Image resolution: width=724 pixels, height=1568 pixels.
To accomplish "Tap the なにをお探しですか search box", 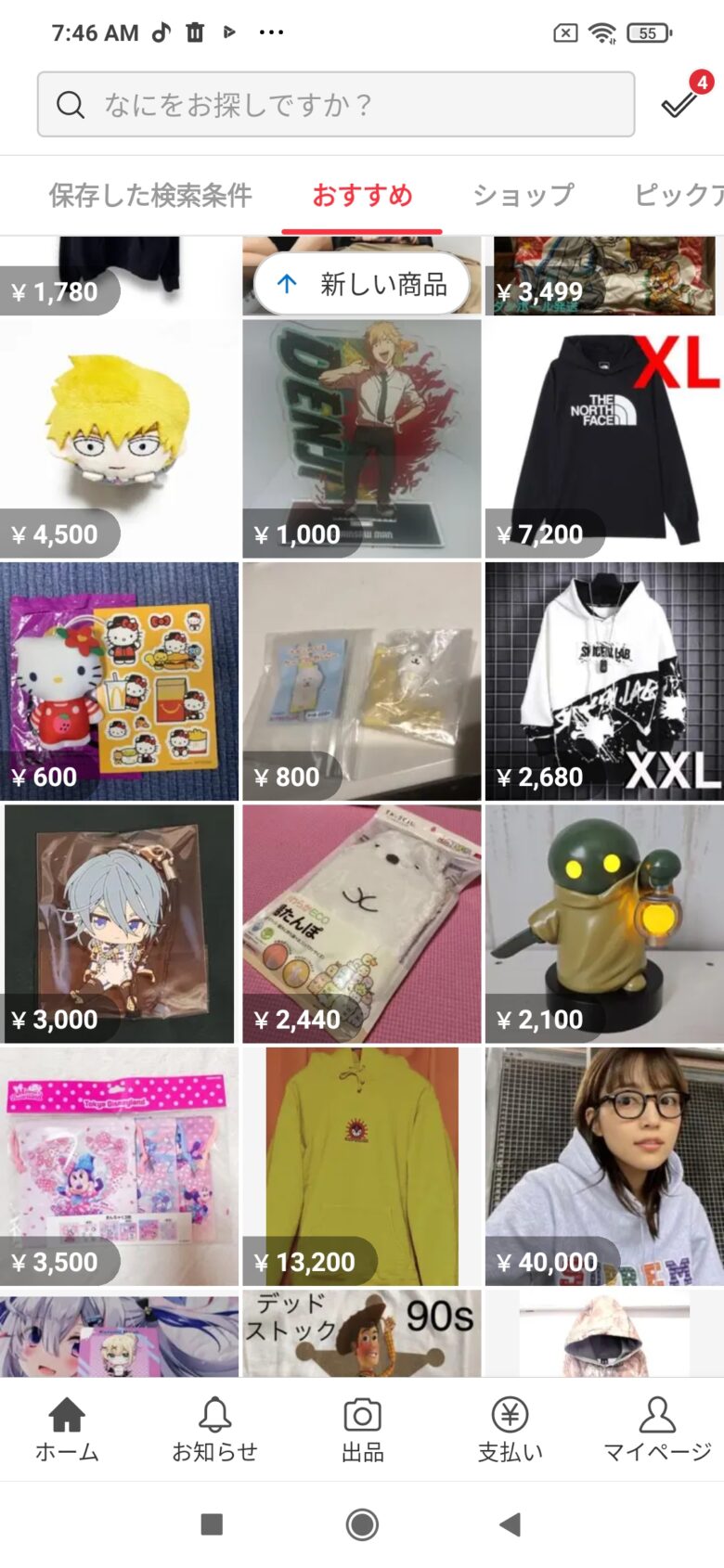I will (x=334, y=105).
